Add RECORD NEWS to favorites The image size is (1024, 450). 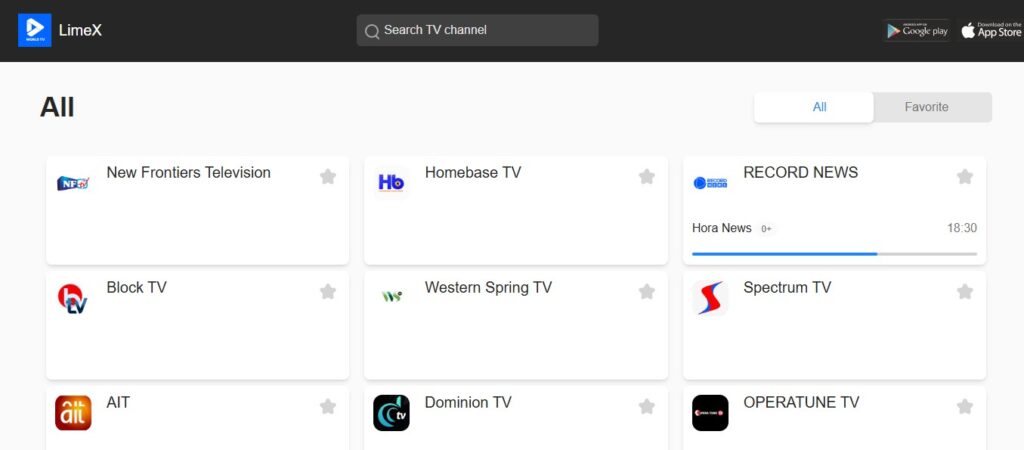pyautogui.click(x=965, y=177)
